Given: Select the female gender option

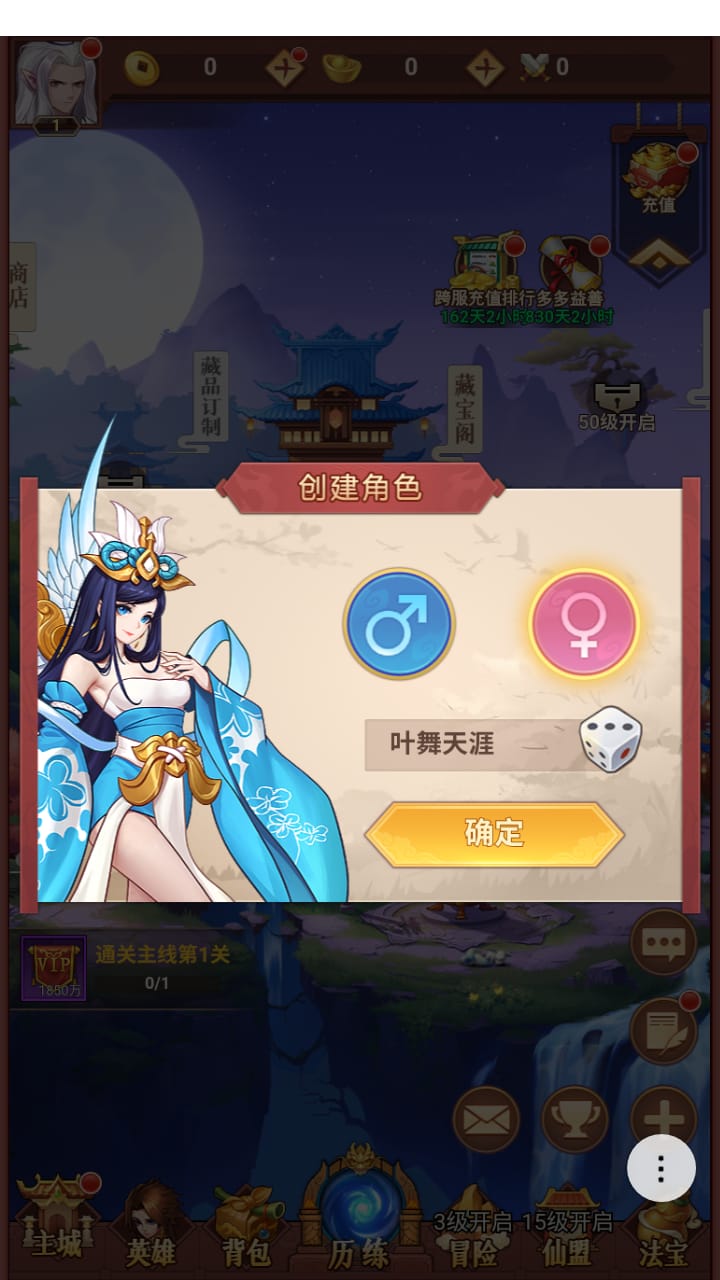Looking at the screenshot, I should [584, 624].
